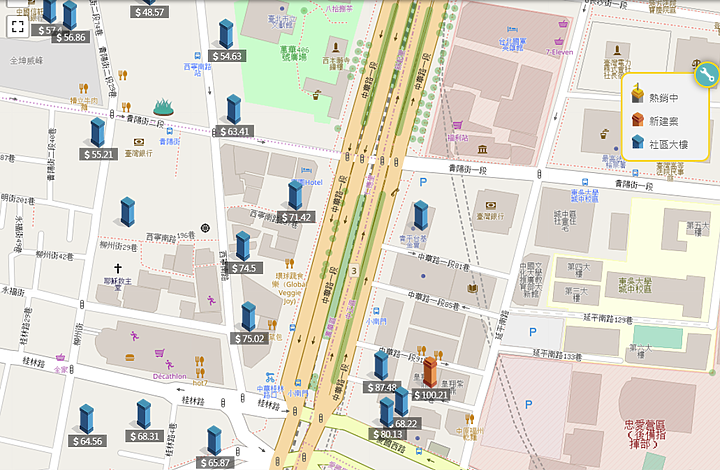This screenshot has width=720, height=470.
Task: View the $75.02 community building
Action: tap(248, 316)
